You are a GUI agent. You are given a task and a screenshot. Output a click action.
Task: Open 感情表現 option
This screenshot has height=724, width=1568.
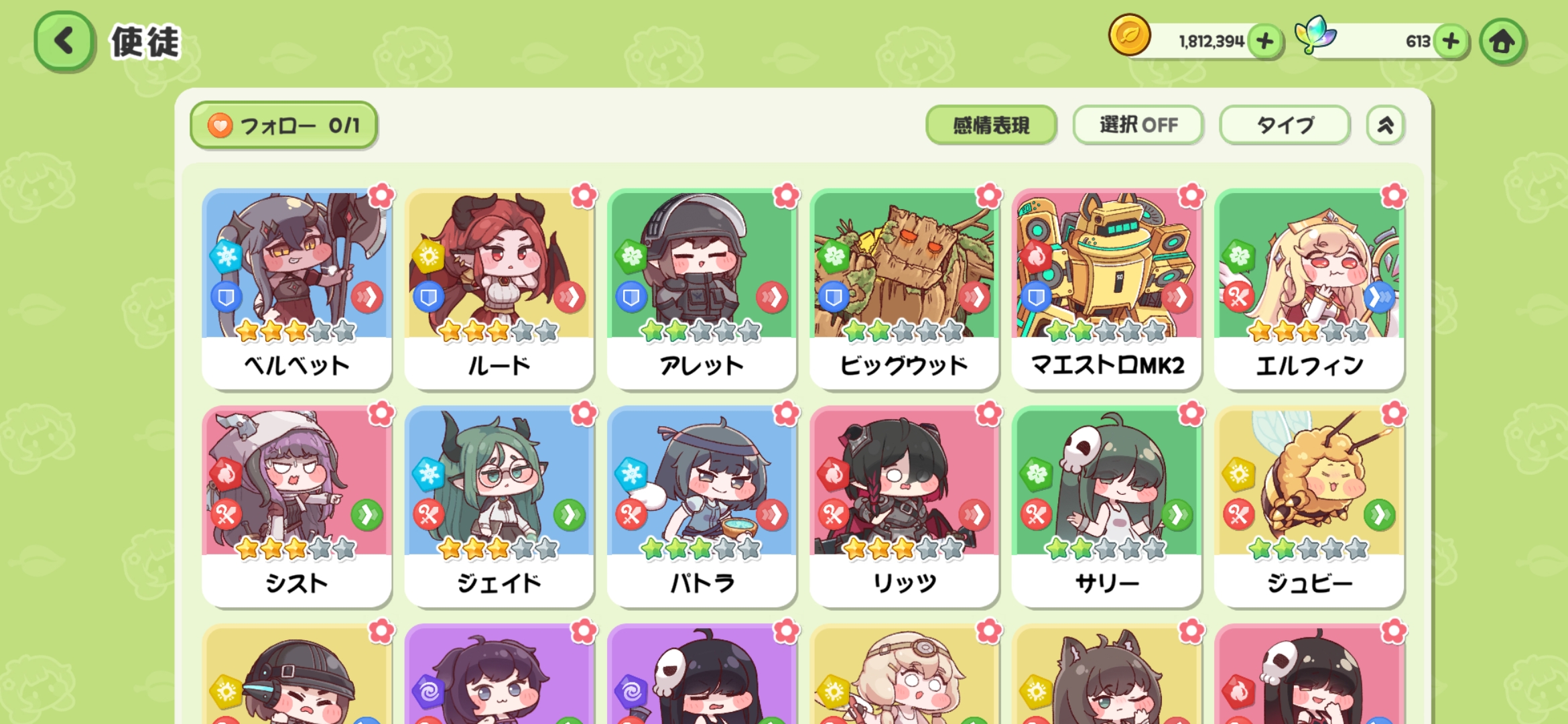pos(991,125)
